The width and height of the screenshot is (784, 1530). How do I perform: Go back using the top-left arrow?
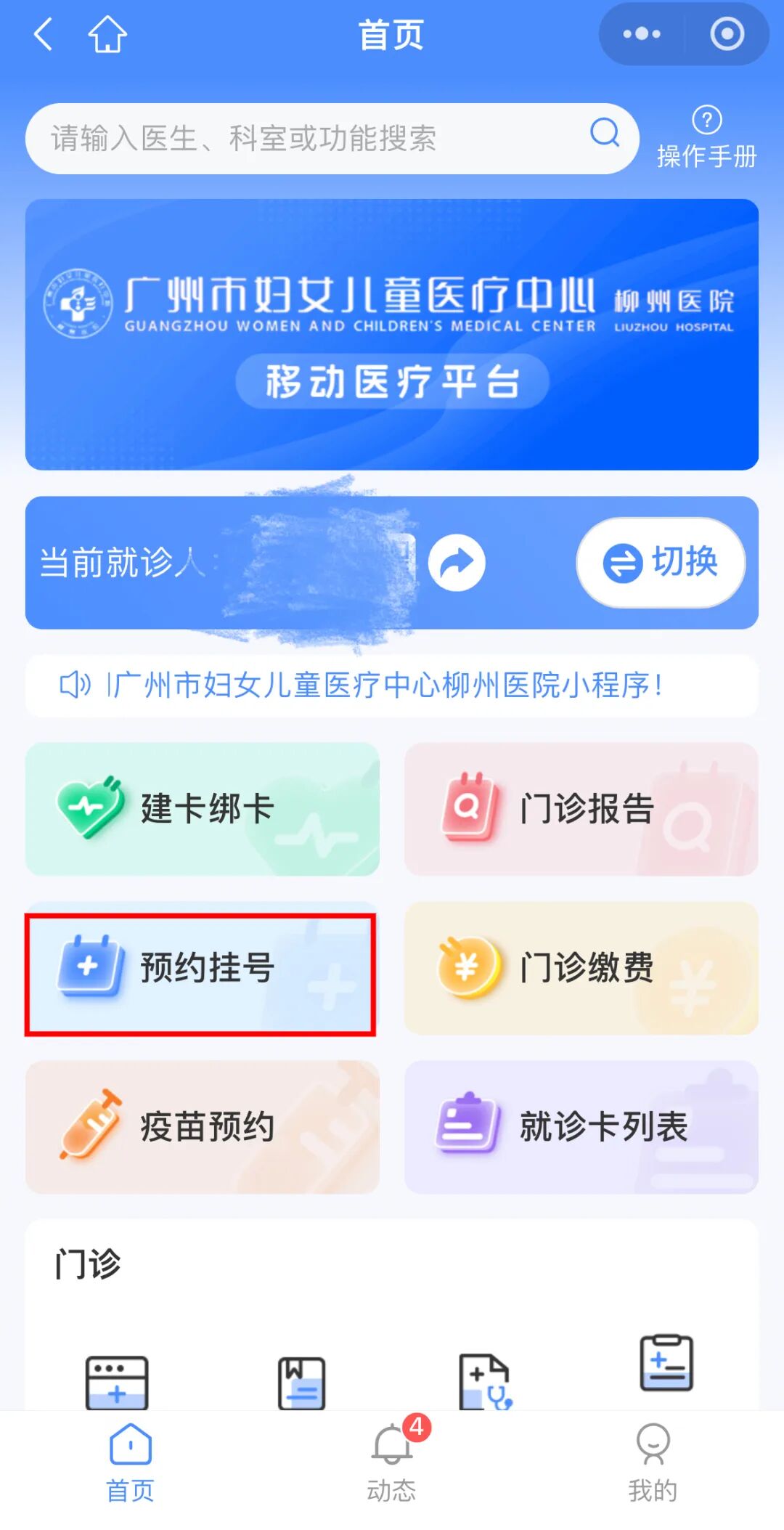(x=44, y=34)
